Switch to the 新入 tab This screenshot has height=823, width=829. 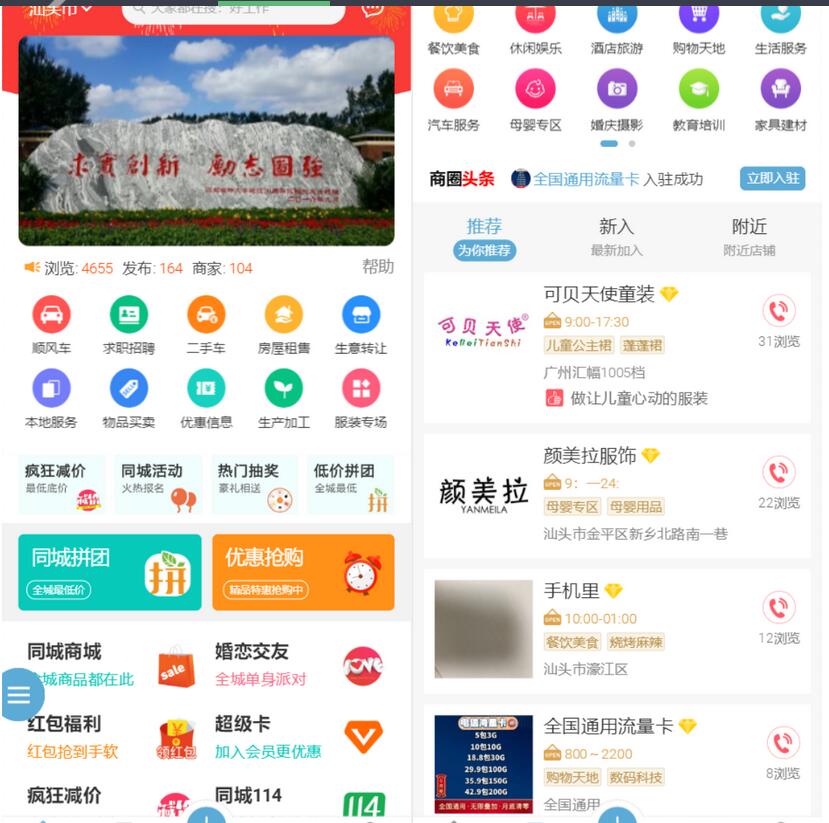coord(616,236)
